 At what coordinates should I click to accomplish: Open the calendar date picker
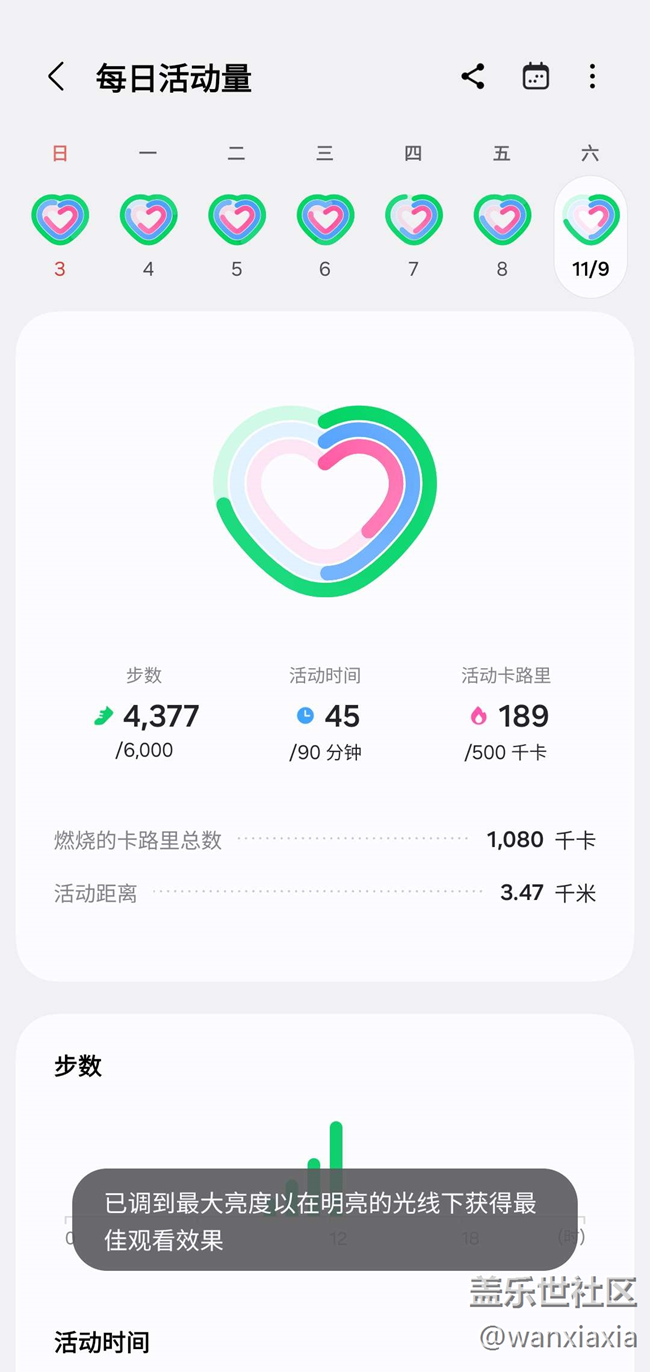tap(536, 77)
